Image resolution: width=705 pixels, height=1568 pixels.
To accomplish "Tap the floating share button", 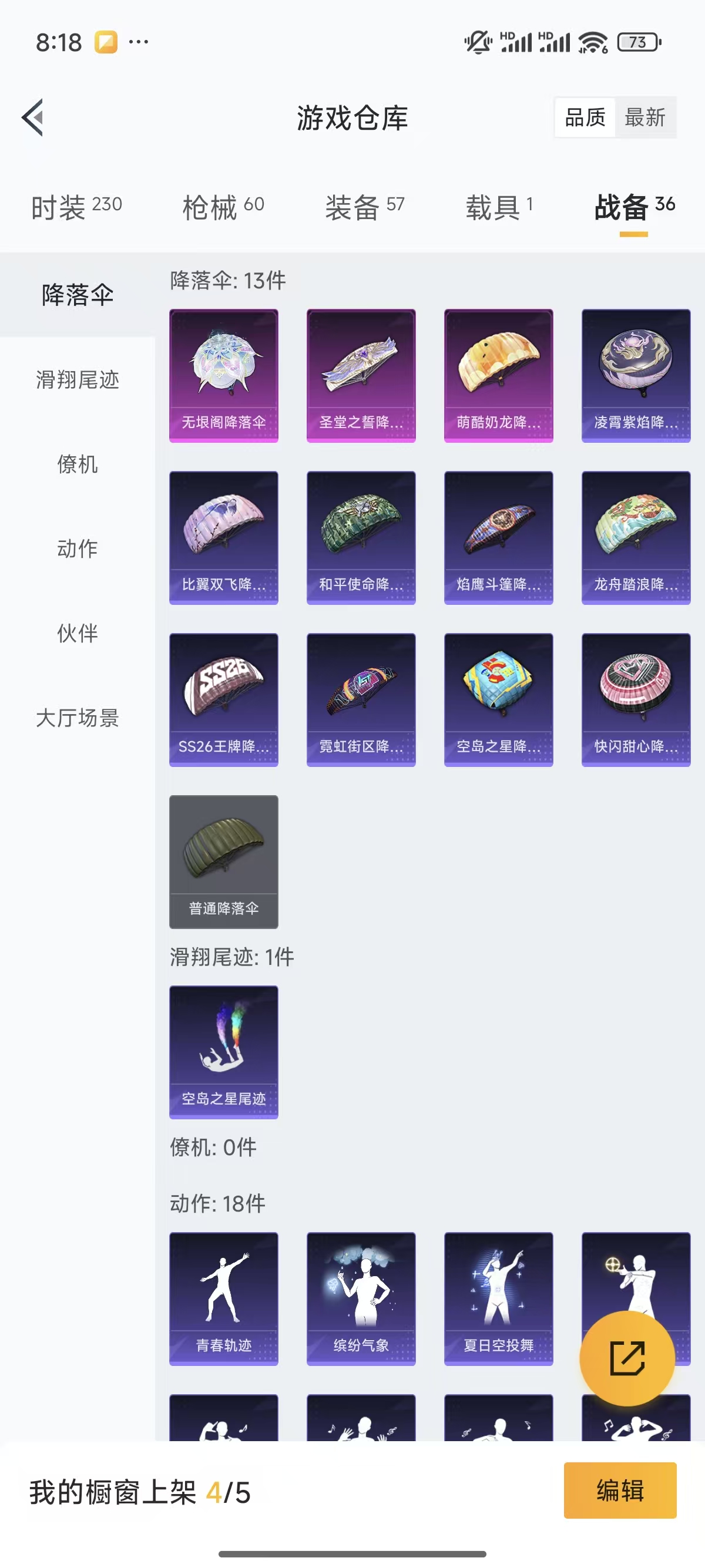I will (x=626, y=1358).
